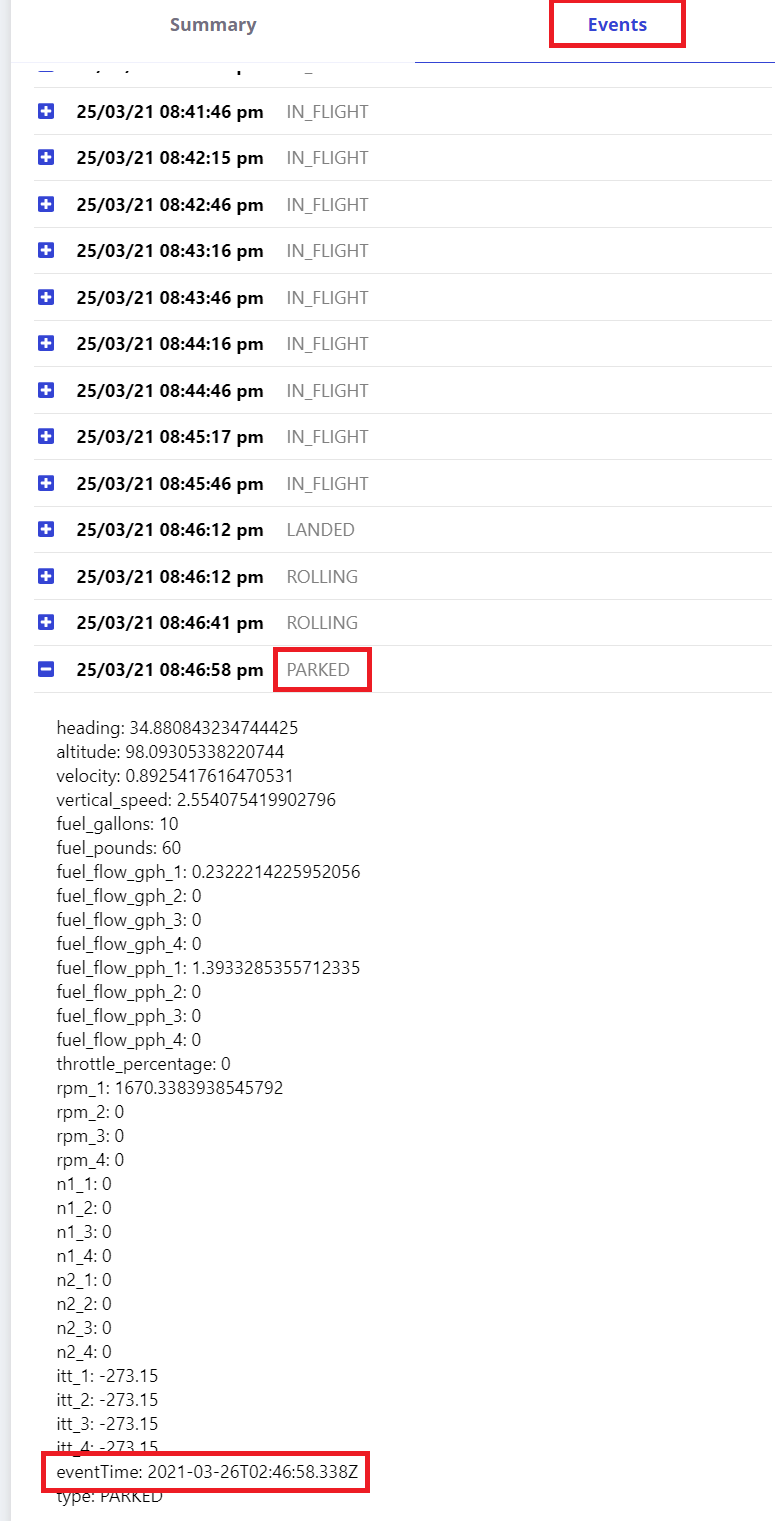The image size is (775, 1521).
Task: Expand the 08:42:46 pm IN_FLIGHT event
Action: (46, 205)
